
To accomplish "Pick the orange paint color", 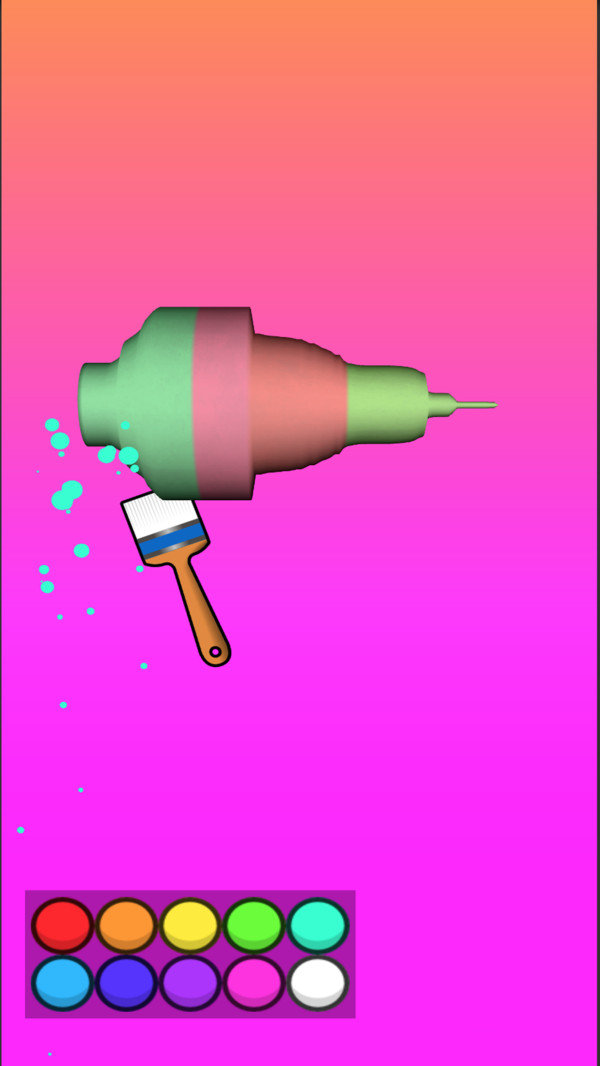I will pyautogui.click(x=127, y=924).
